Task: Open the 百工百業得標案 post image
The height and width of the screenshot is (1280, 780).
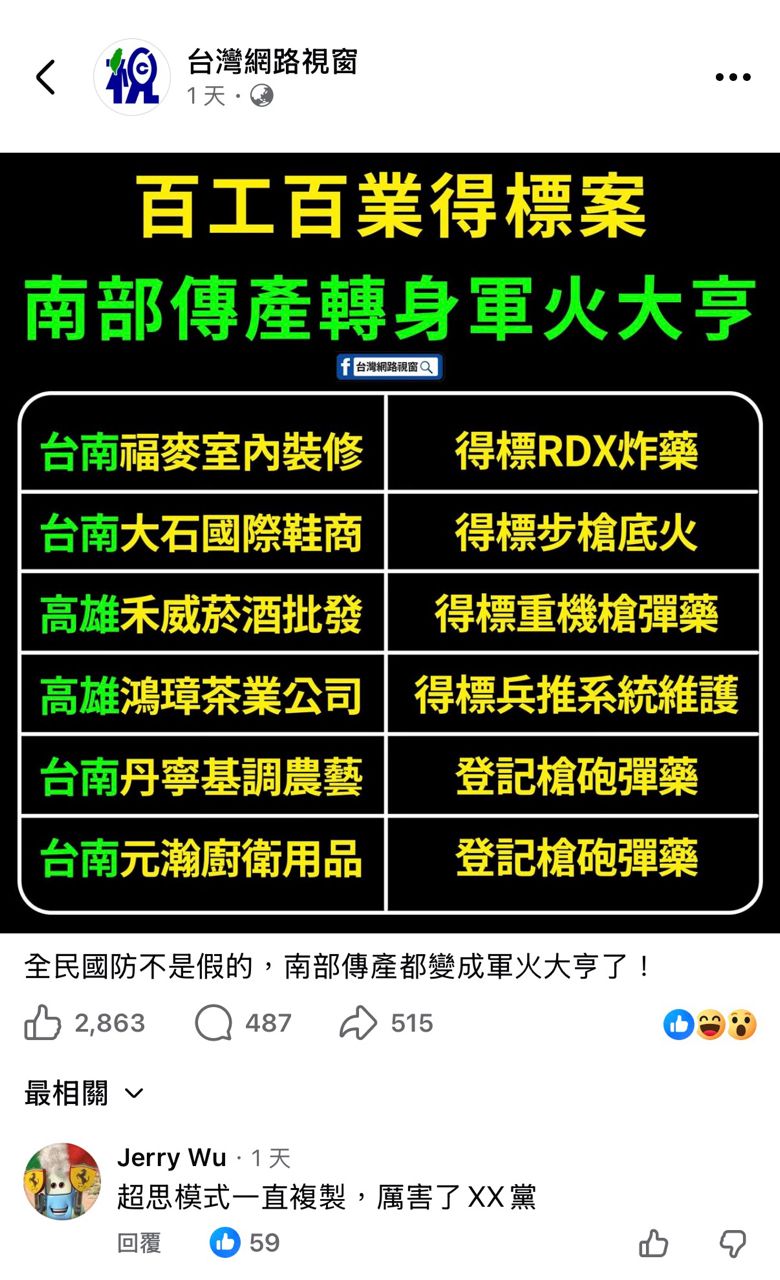Action: click(390, 542)
